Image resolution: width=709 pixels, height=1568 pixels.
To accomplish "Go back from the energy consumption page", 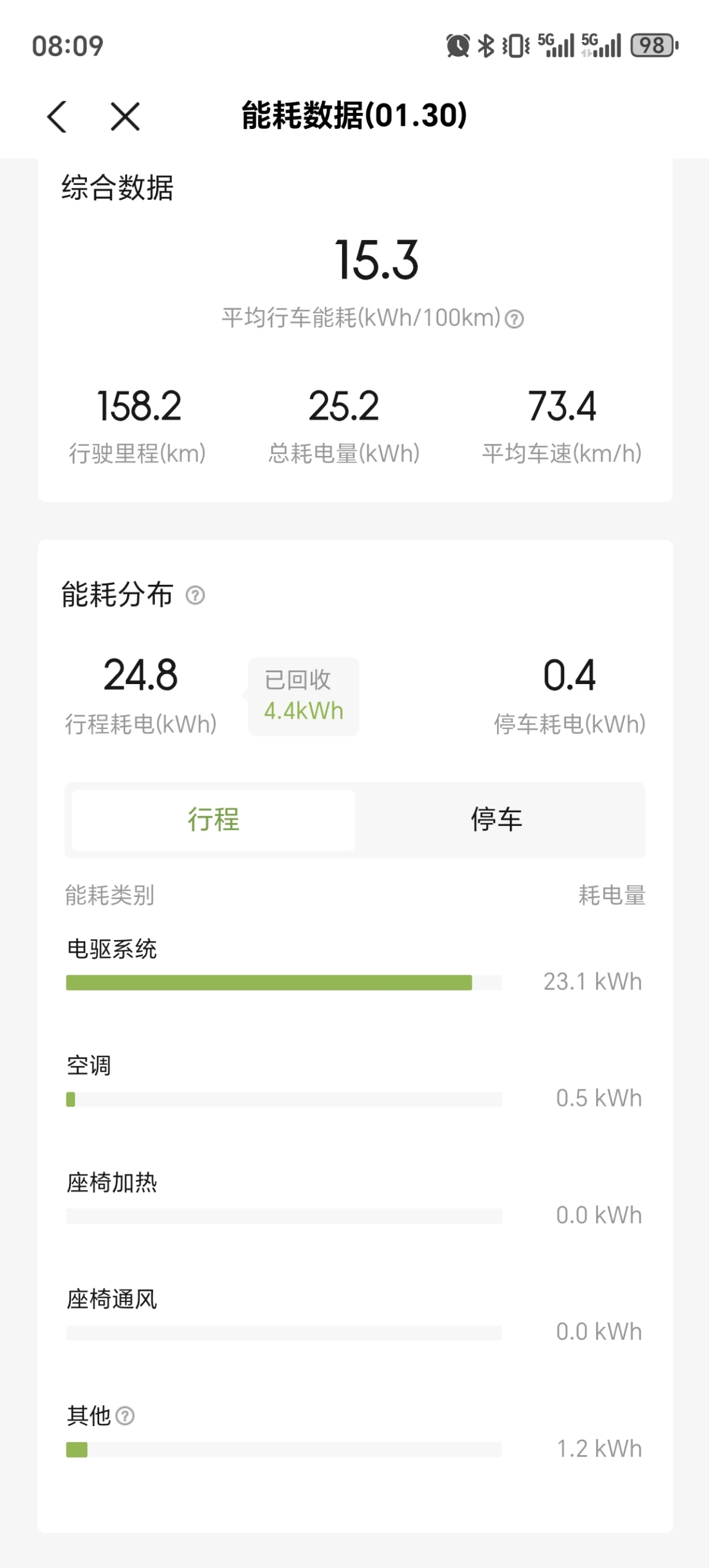I will pos(57,116).
